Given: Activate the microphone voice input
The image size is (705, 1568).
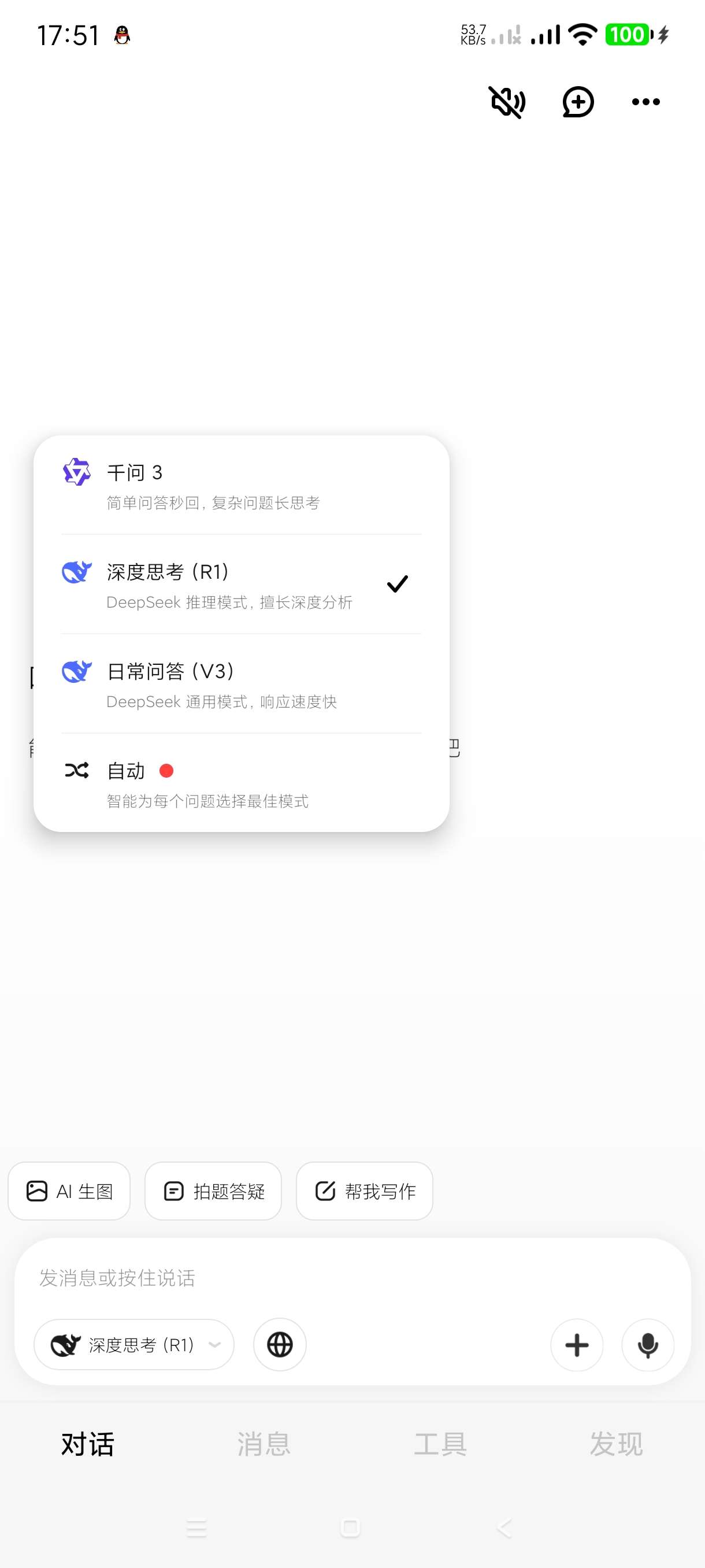Looking at the screenshot, I should (x=648, y=1345).
